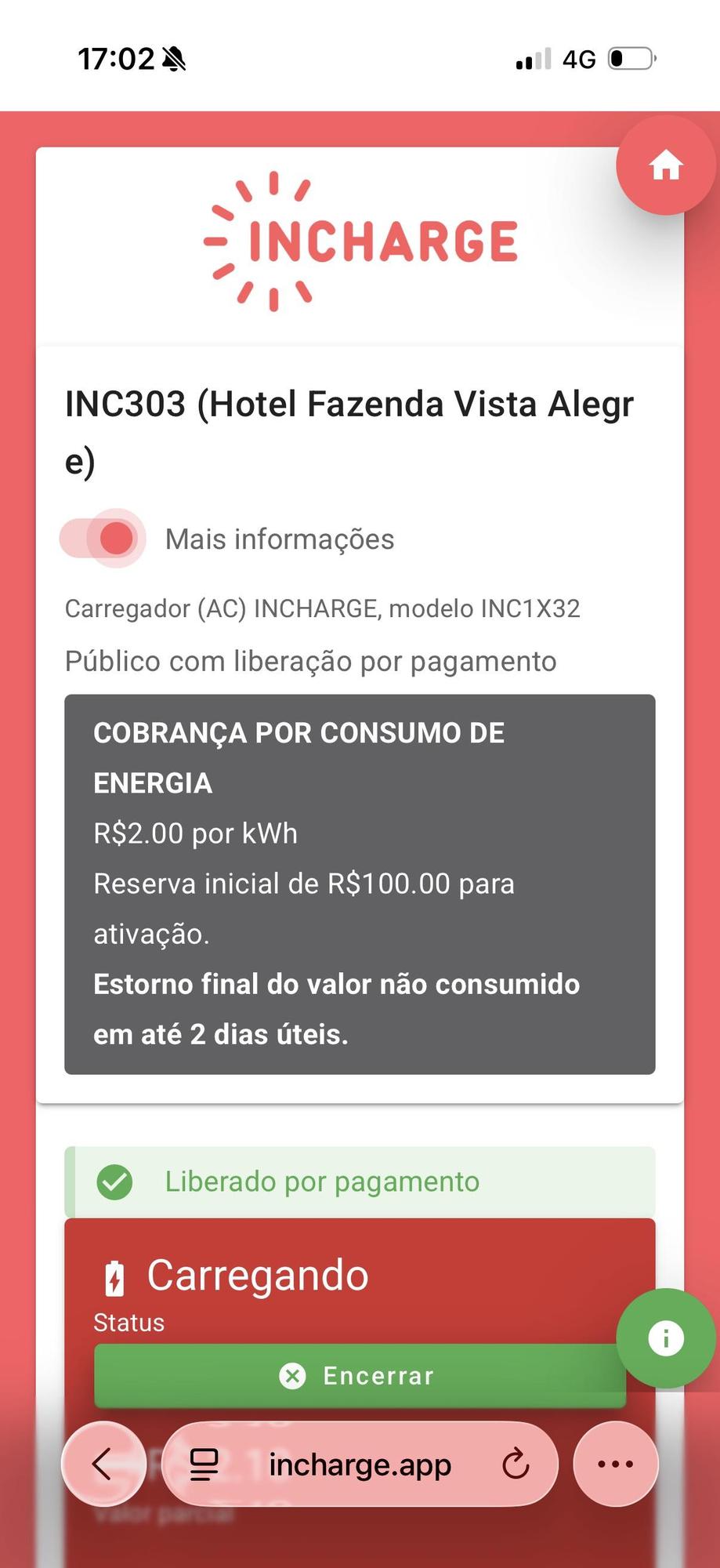Image resolution: width=720 pixels, height=1568 pixels.
Task: Reload the page with the refresh icon
Action: tap(516, 1464)
